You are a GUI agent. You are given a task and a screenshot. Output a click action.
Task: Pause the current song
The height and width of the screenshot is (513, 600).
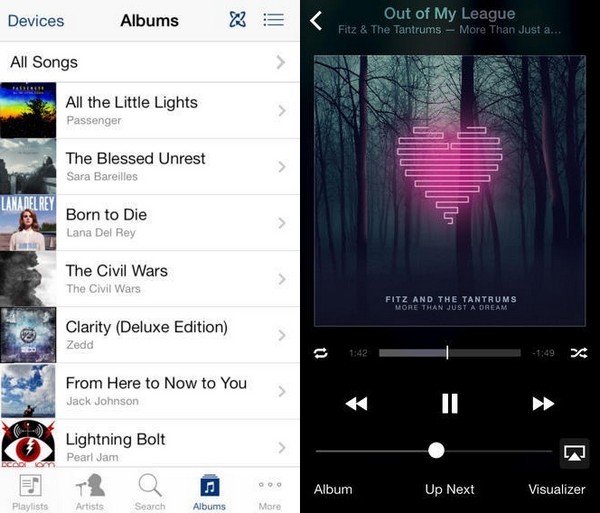[450, 403]
